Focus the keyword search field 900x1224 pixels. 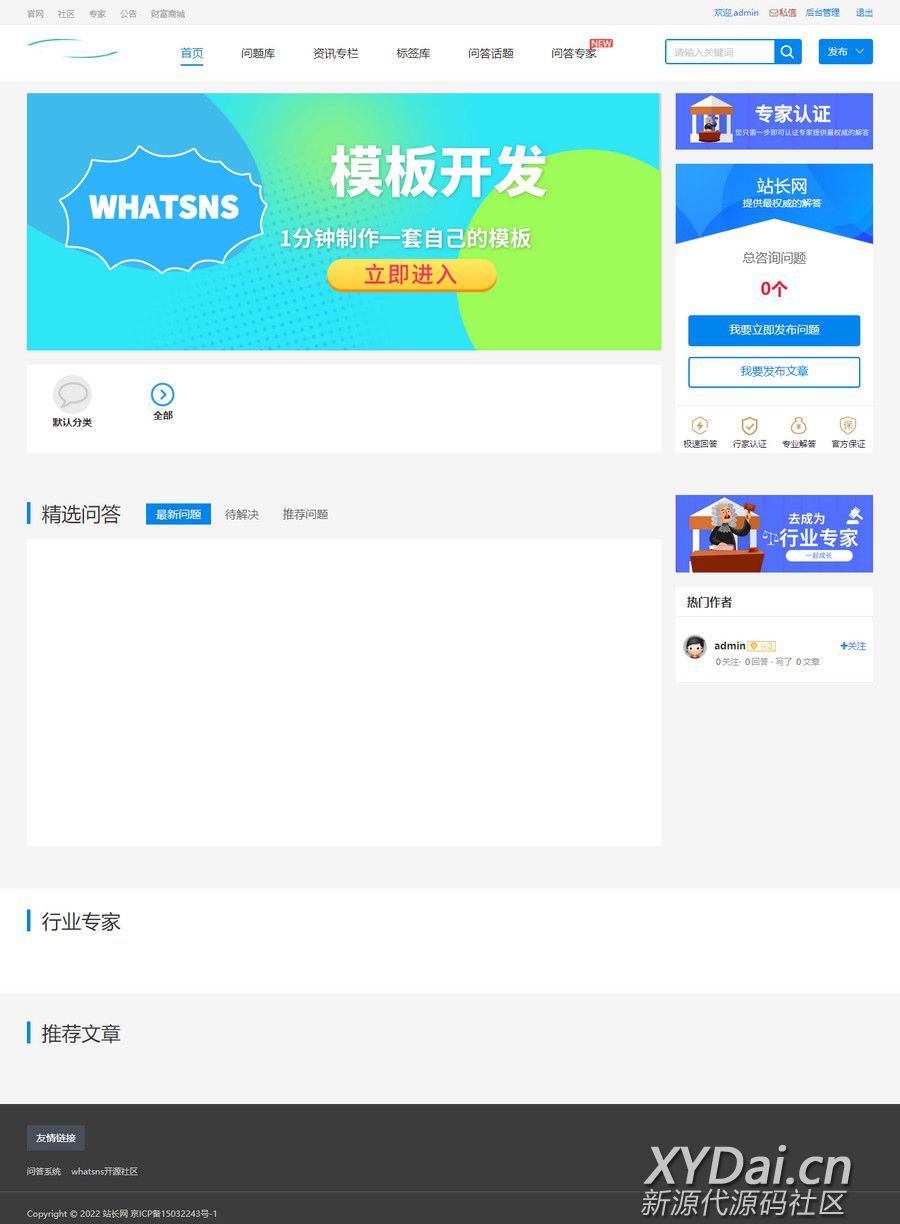719,52
